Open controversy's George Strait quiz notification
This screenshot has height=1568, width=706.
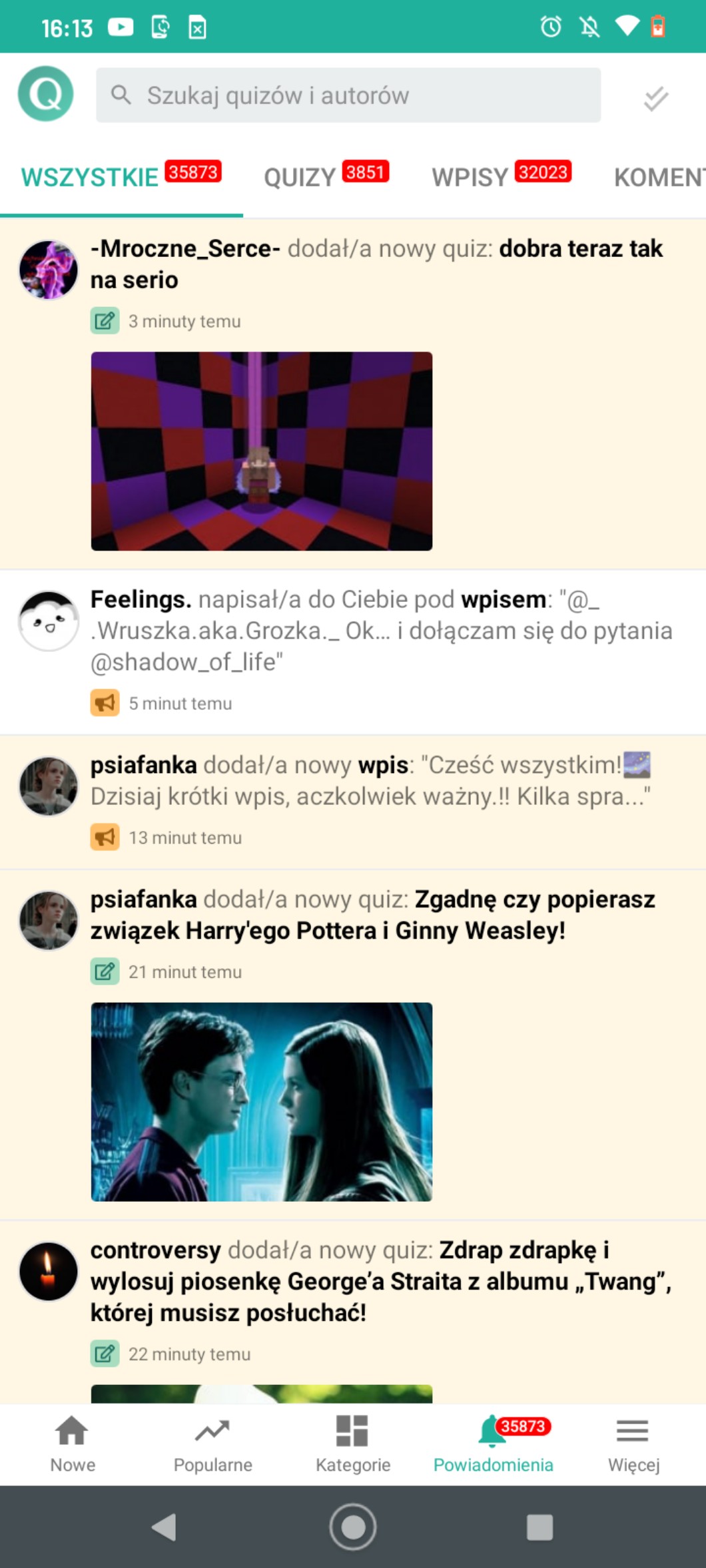click(380, 1281)
